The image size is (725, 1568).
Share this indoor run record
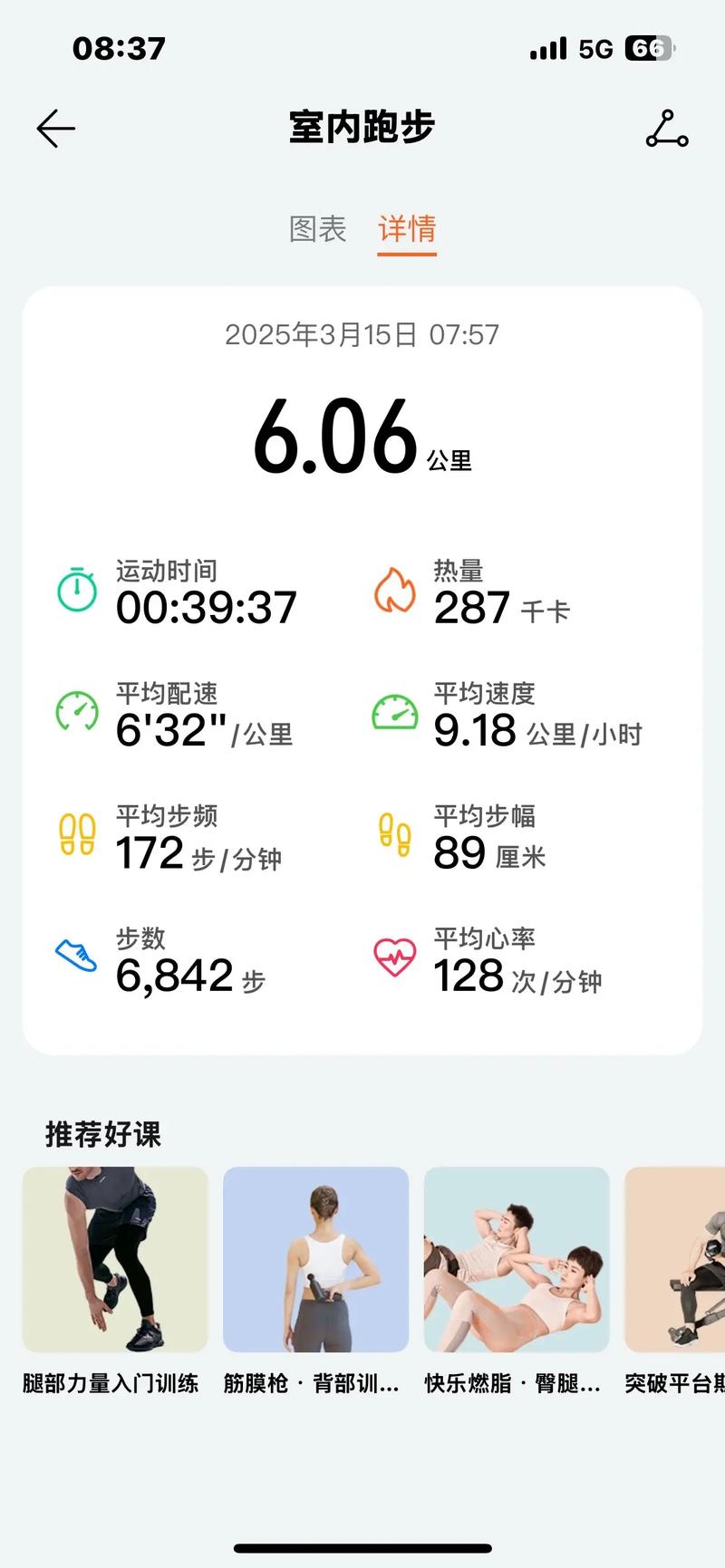pyautogui.click(x=667, y=129)
